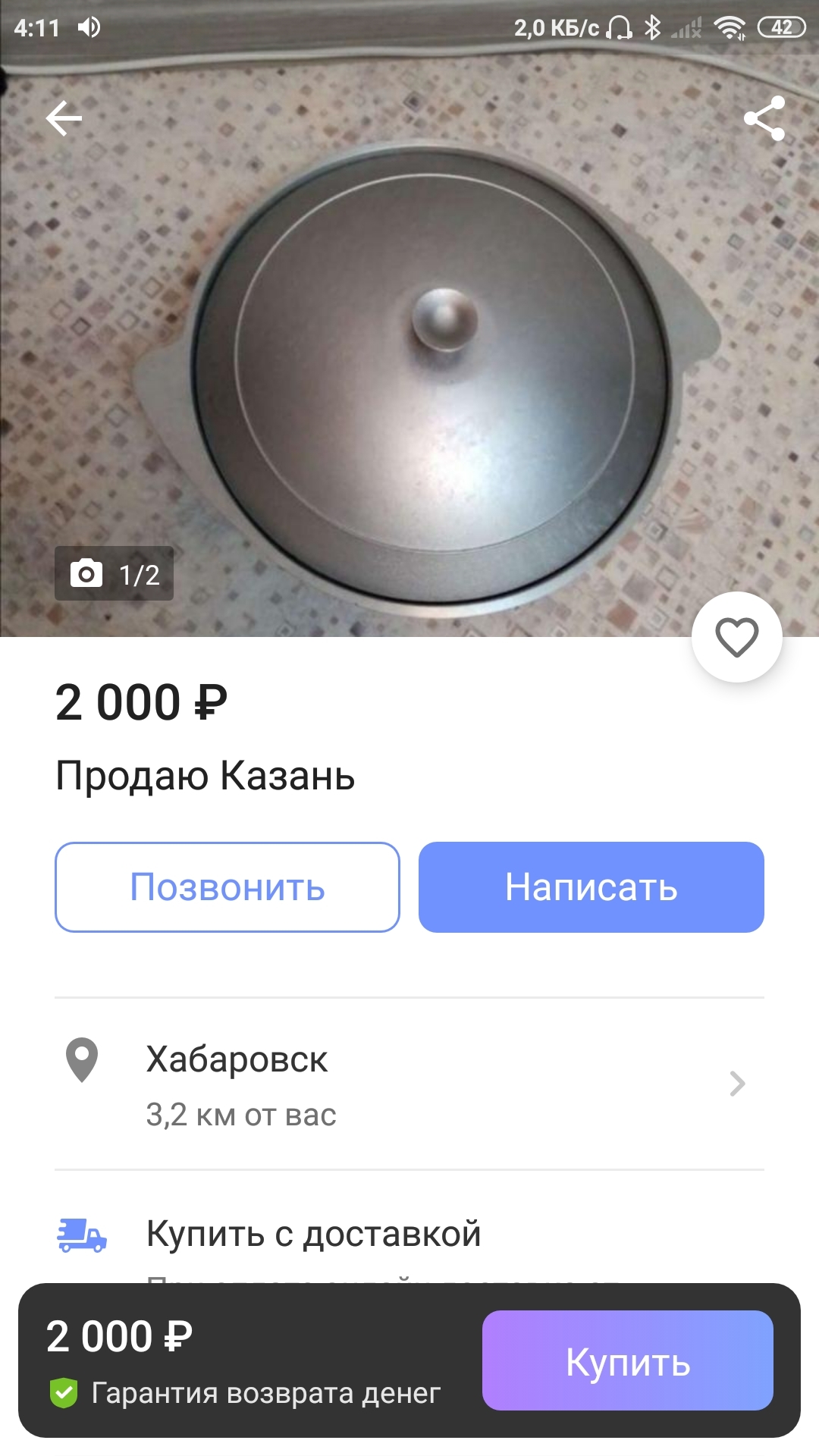The height and width of the screenshot is (1456, 819).
Task: Share this listing
Action: coord(764,118)
